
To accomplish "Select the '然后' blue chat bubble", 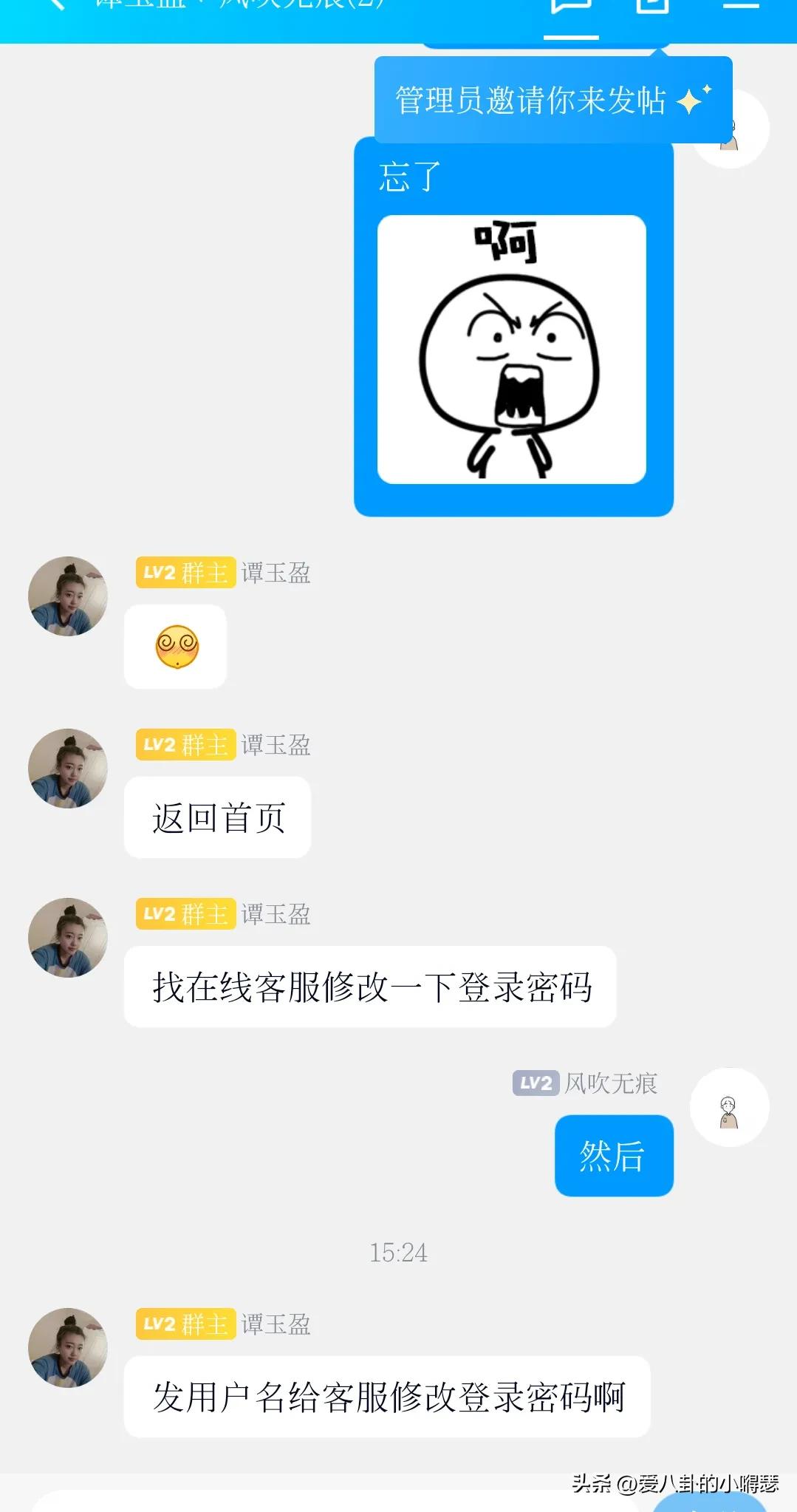I will [613, 1154].
